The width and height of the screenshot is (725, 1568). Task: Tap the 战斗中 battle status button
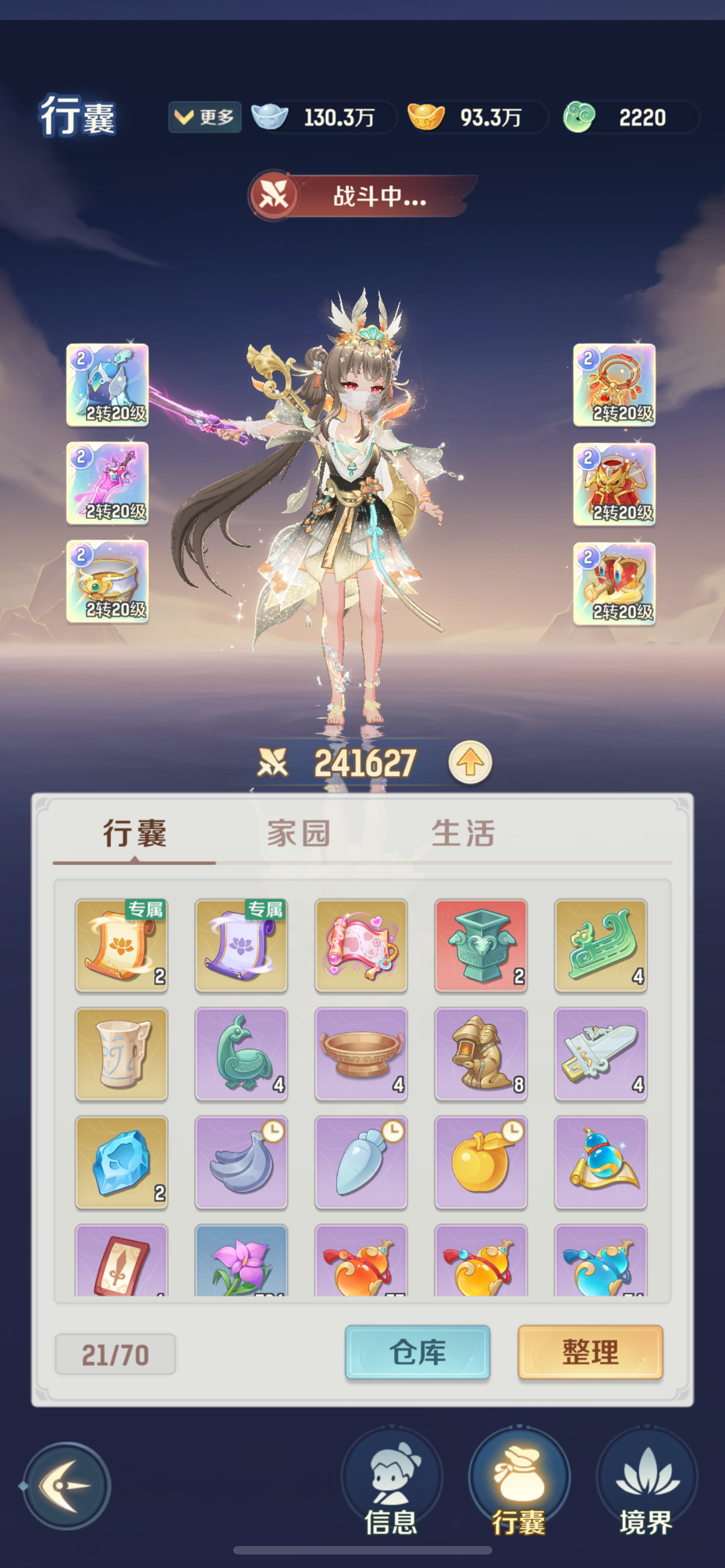coord(363,196)
